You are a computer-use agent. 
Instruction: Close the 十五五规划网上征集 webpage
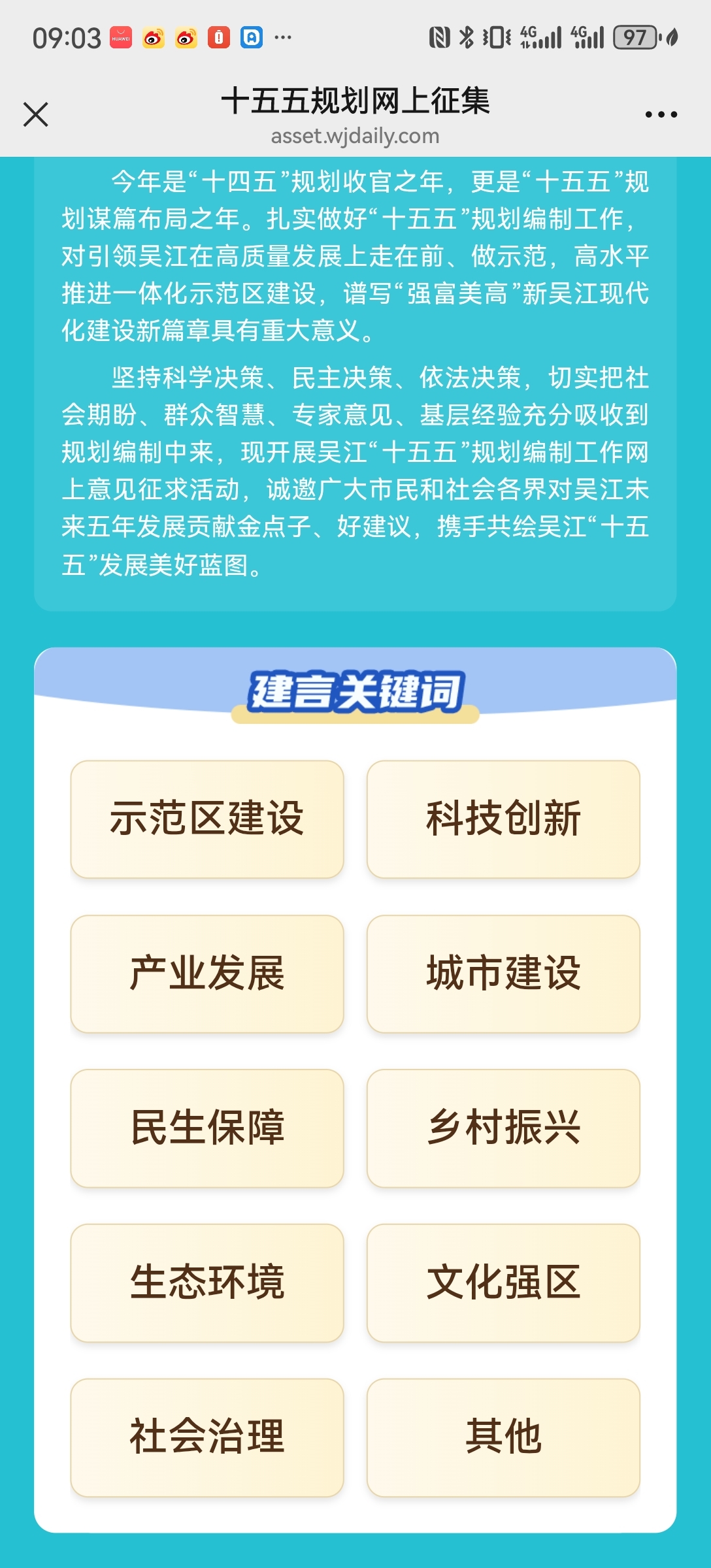coord(36,114)
